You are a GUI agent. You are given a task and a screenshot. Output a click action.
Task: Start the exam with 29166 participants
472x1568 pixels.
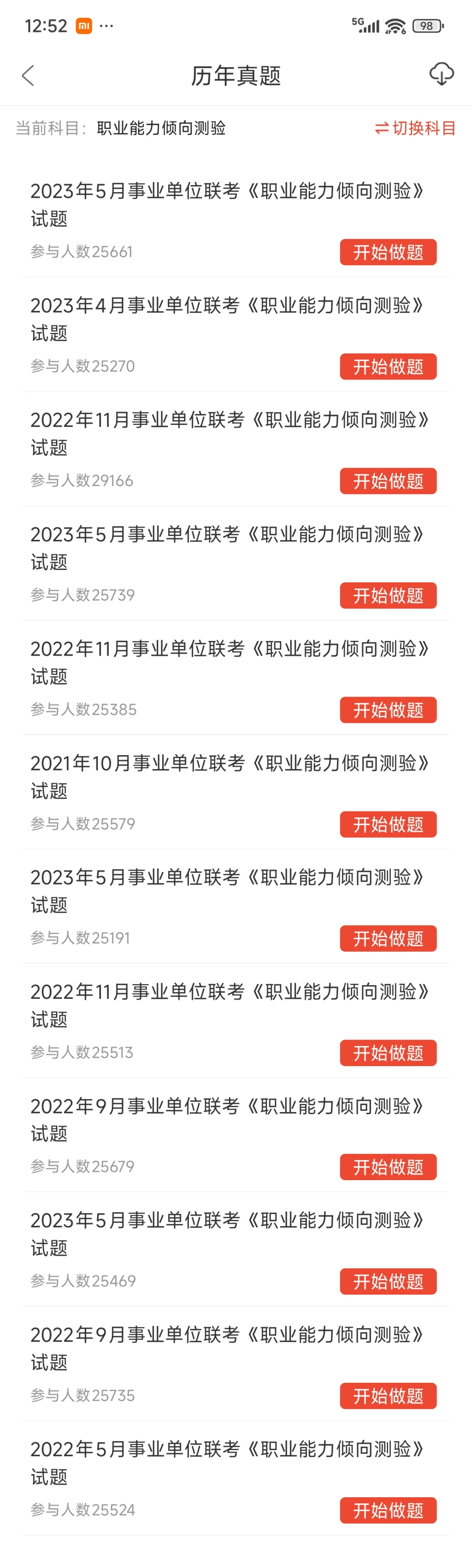tap(388, 481)
